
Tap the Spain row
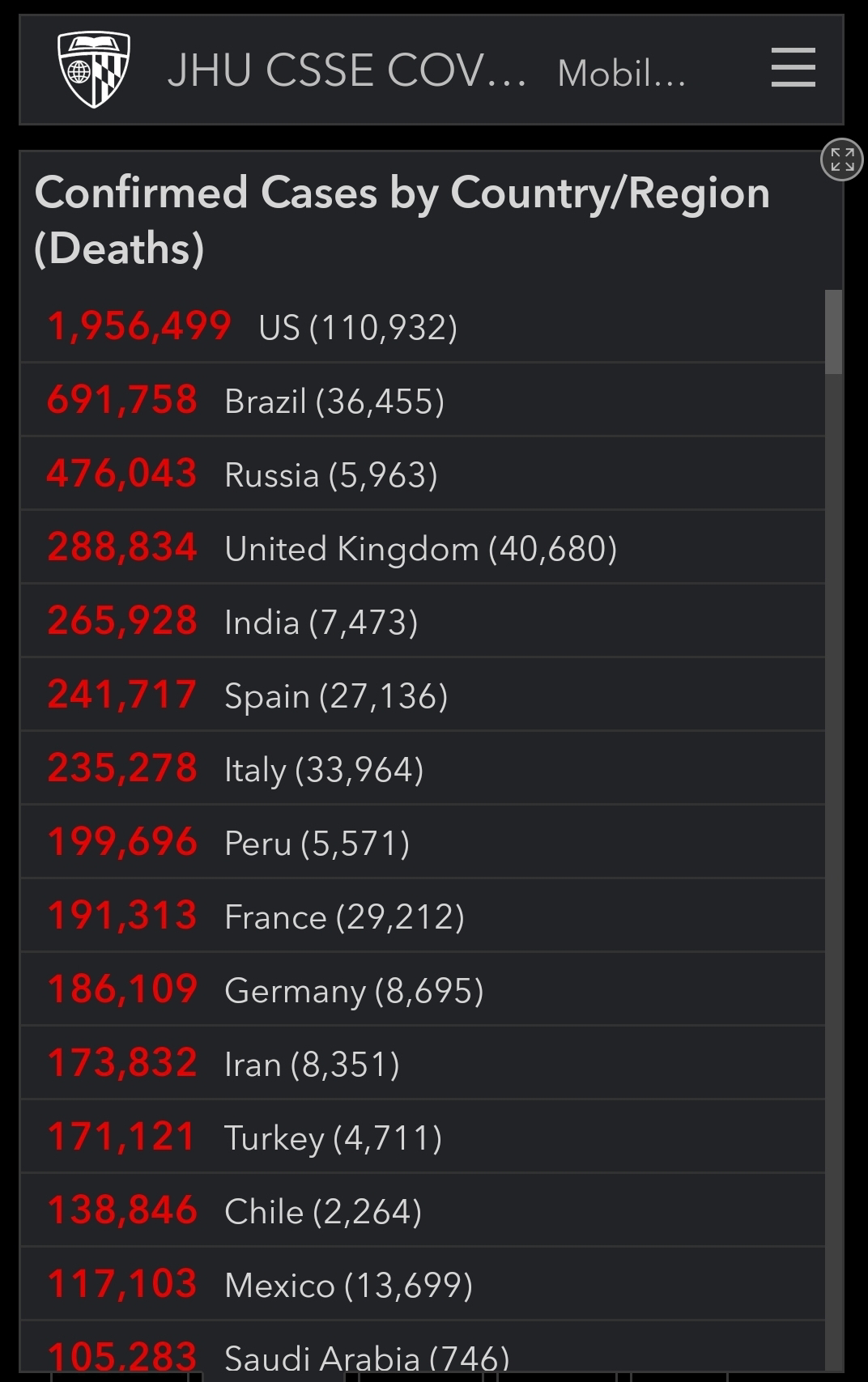tap(423, 695)
